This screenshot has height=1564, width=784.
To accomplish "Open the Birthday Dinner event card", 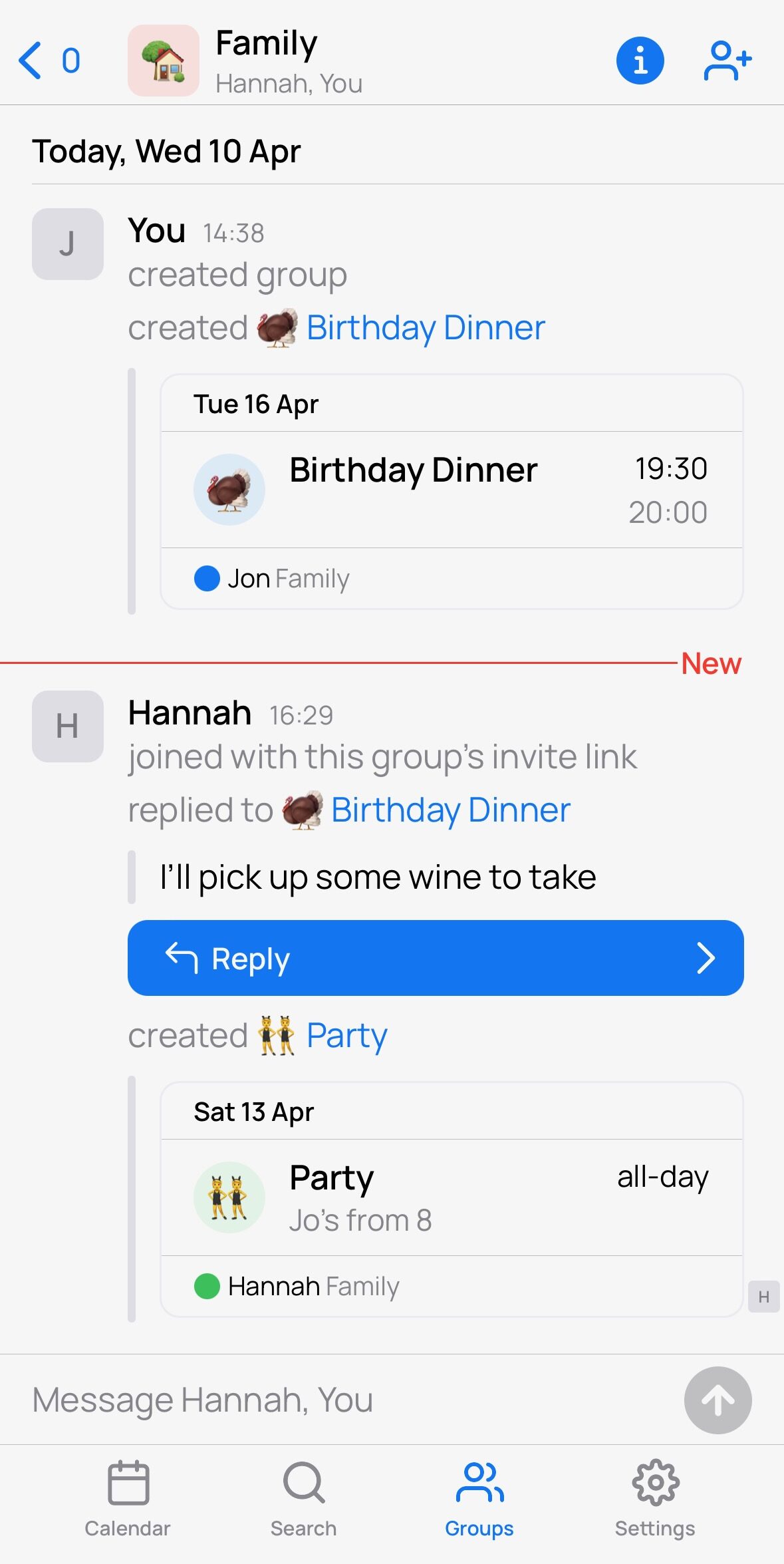I will point(451,490).
